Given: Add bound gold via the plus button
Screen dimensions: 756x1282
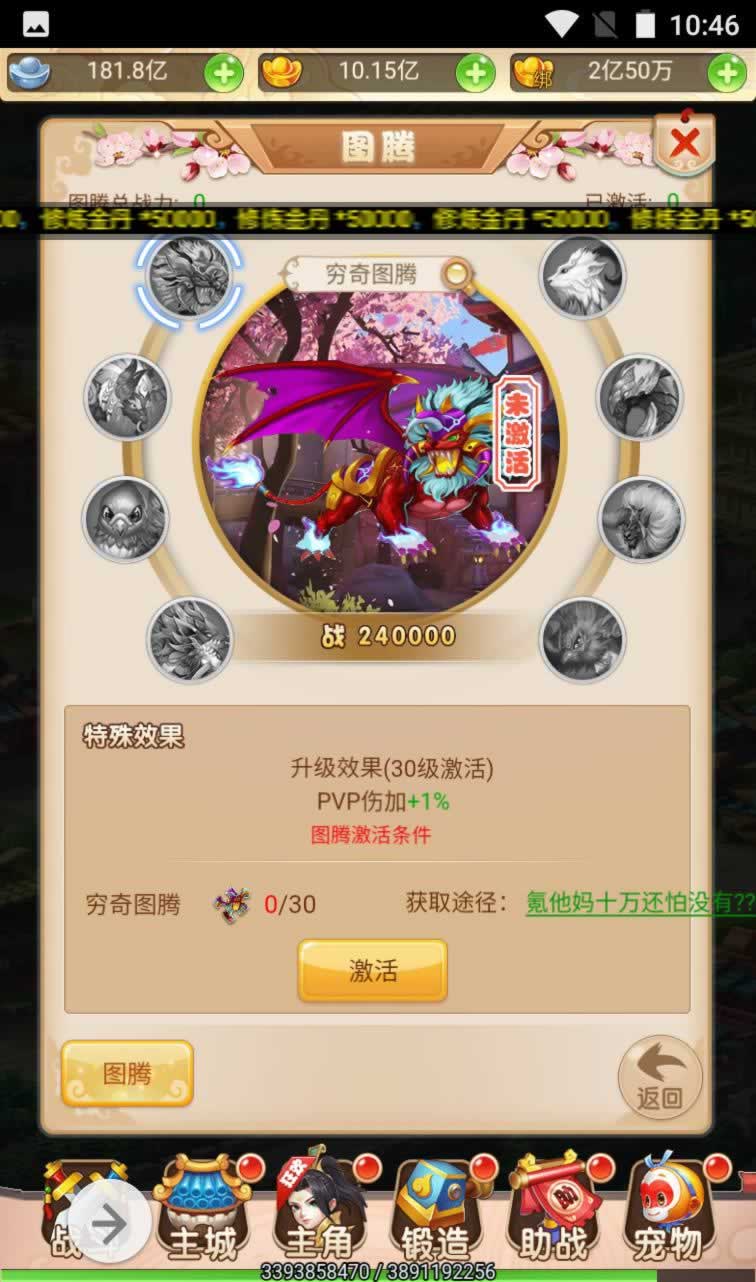Looking at the screenshot, I should pos(727,73).
